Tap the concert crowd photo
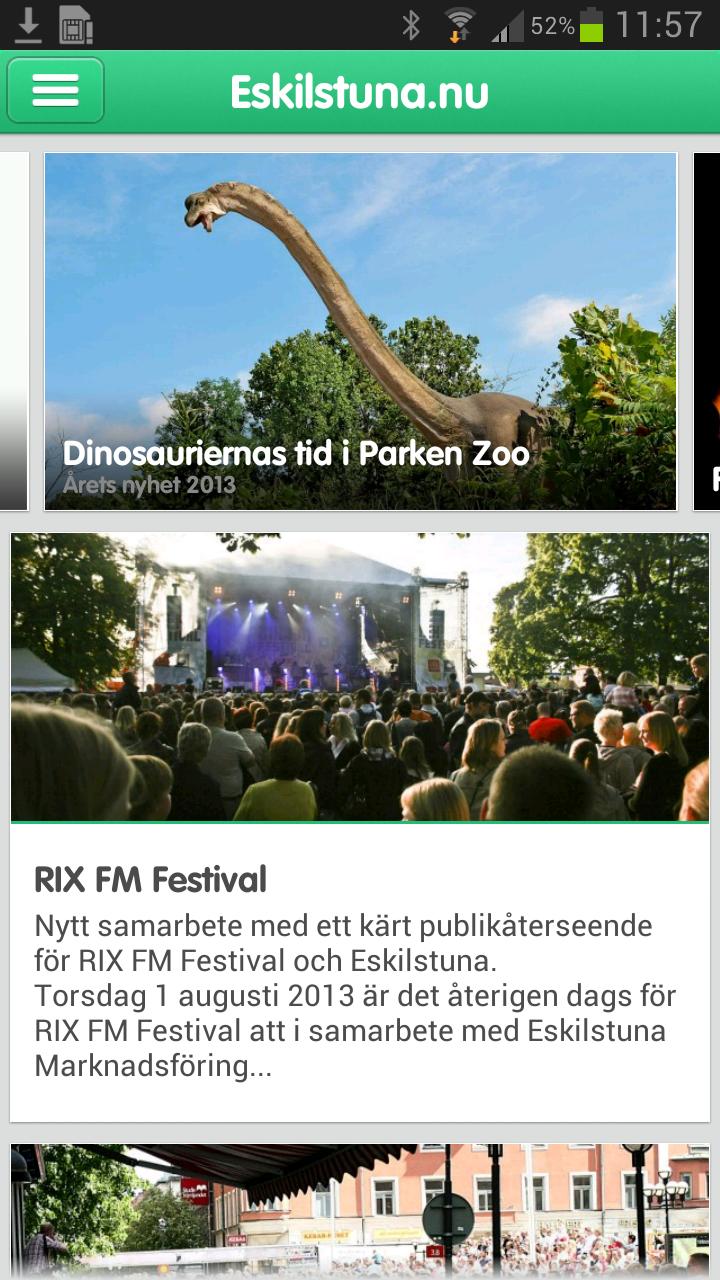 click(360, 675)
